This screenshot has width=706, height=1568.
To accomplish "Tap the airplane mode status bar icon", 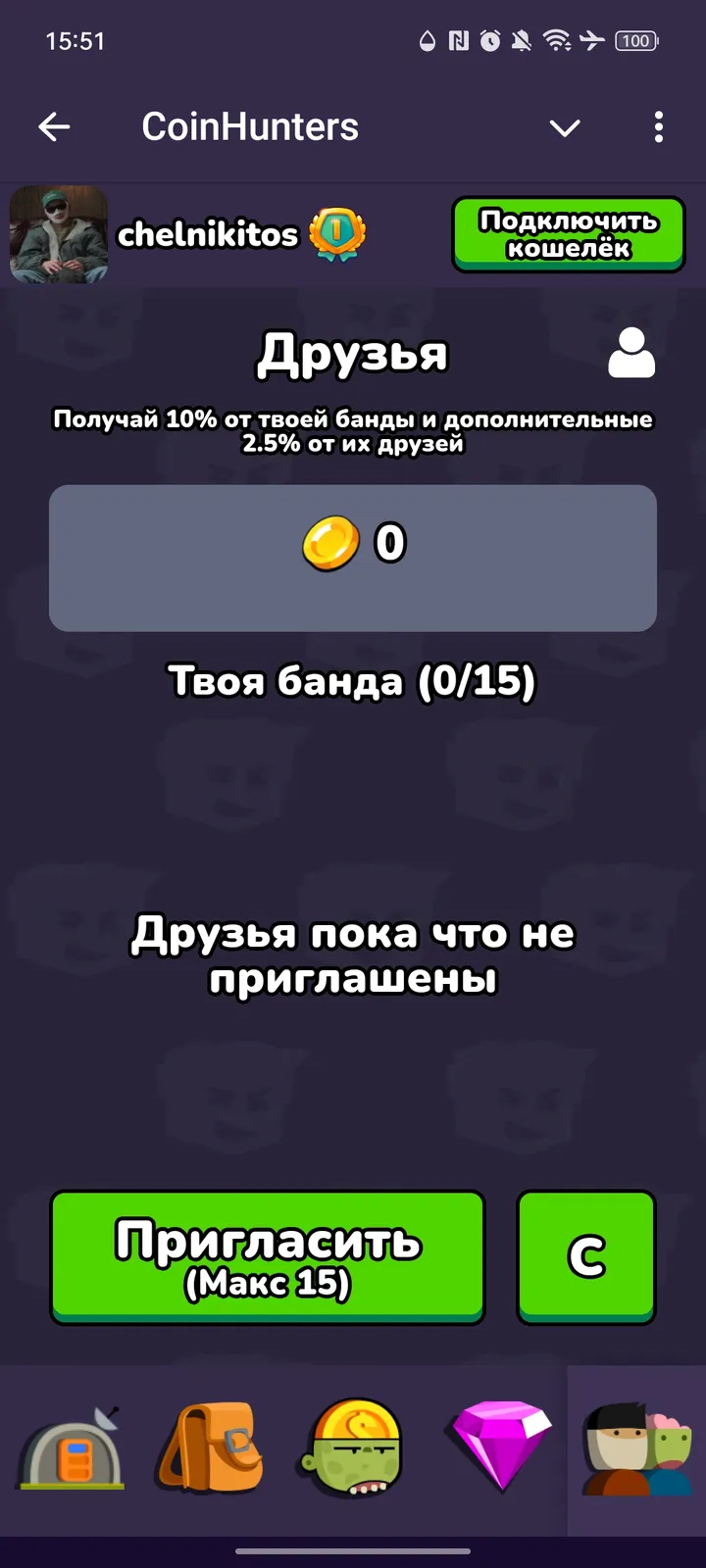I will (x=590, y=40).
